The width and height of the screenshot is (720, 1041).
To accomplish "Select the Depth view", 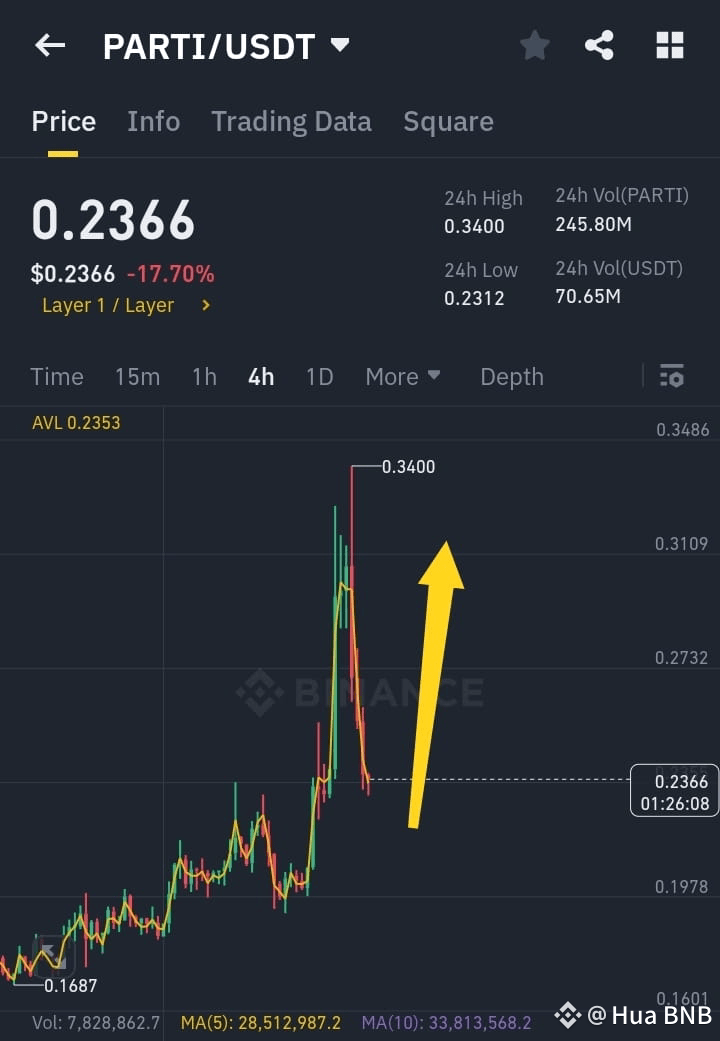I will 511,376.
